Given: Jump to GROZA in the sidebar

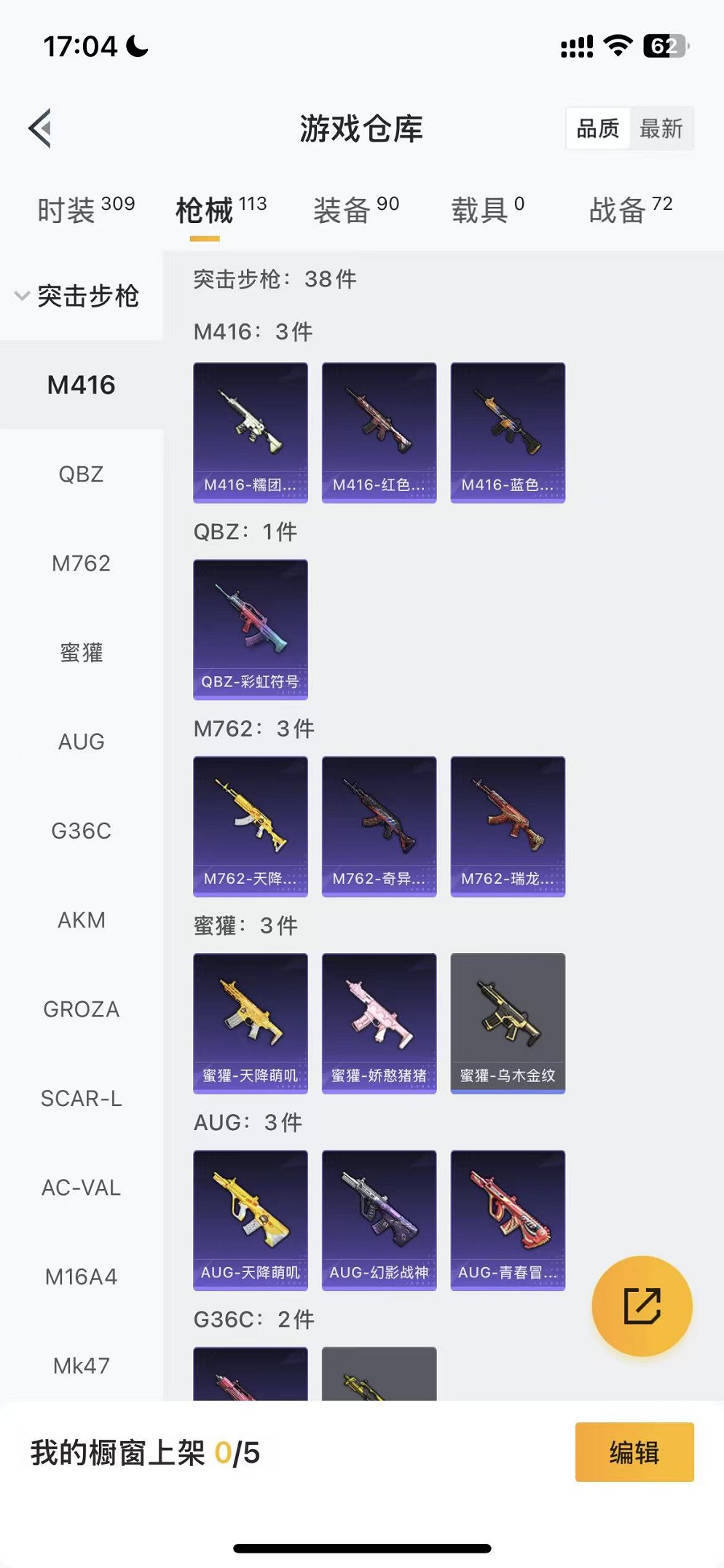Looking at the screenshot, I should (81, 1009).
